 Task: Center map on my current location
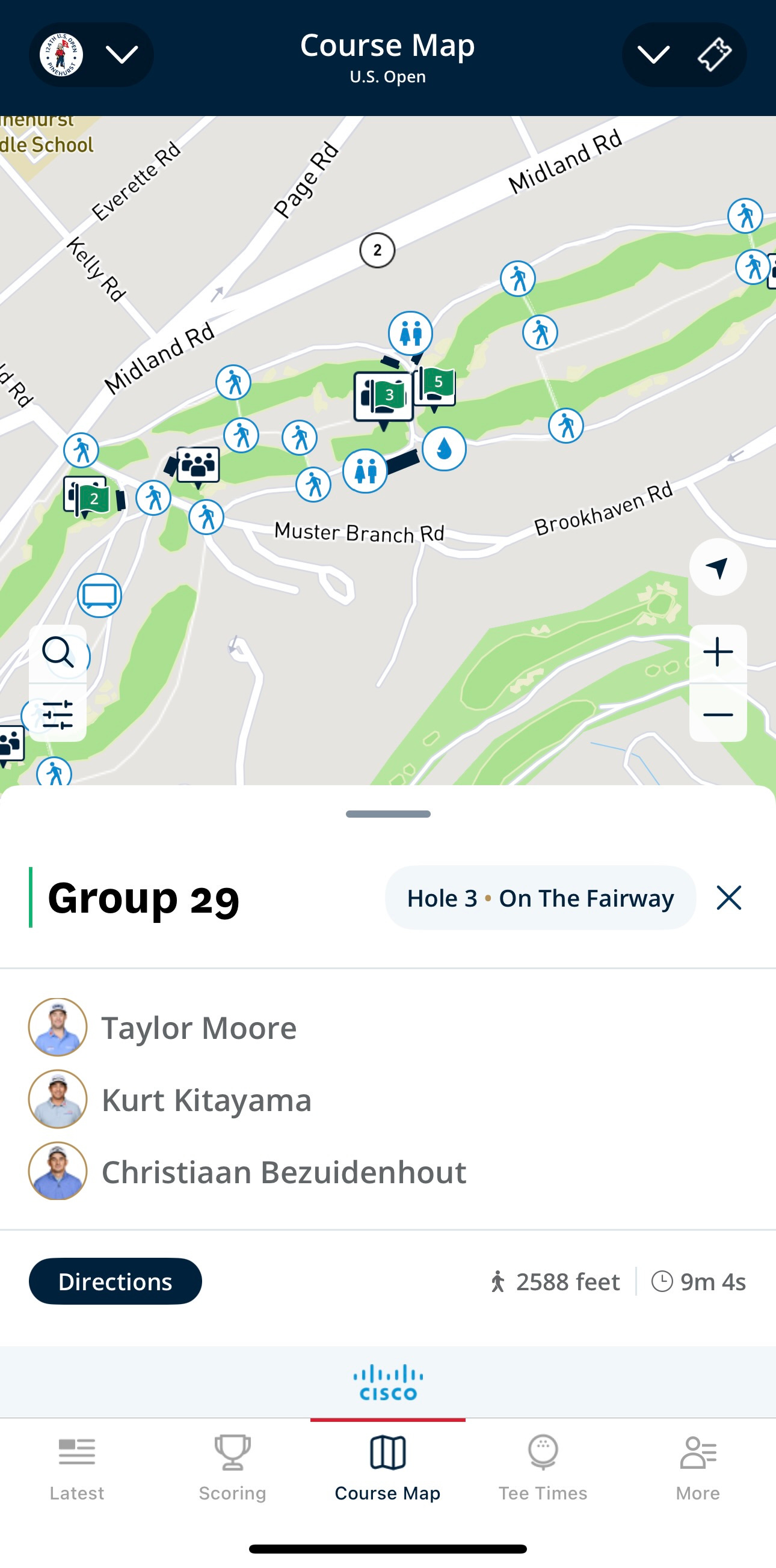(x=718, y=568)
